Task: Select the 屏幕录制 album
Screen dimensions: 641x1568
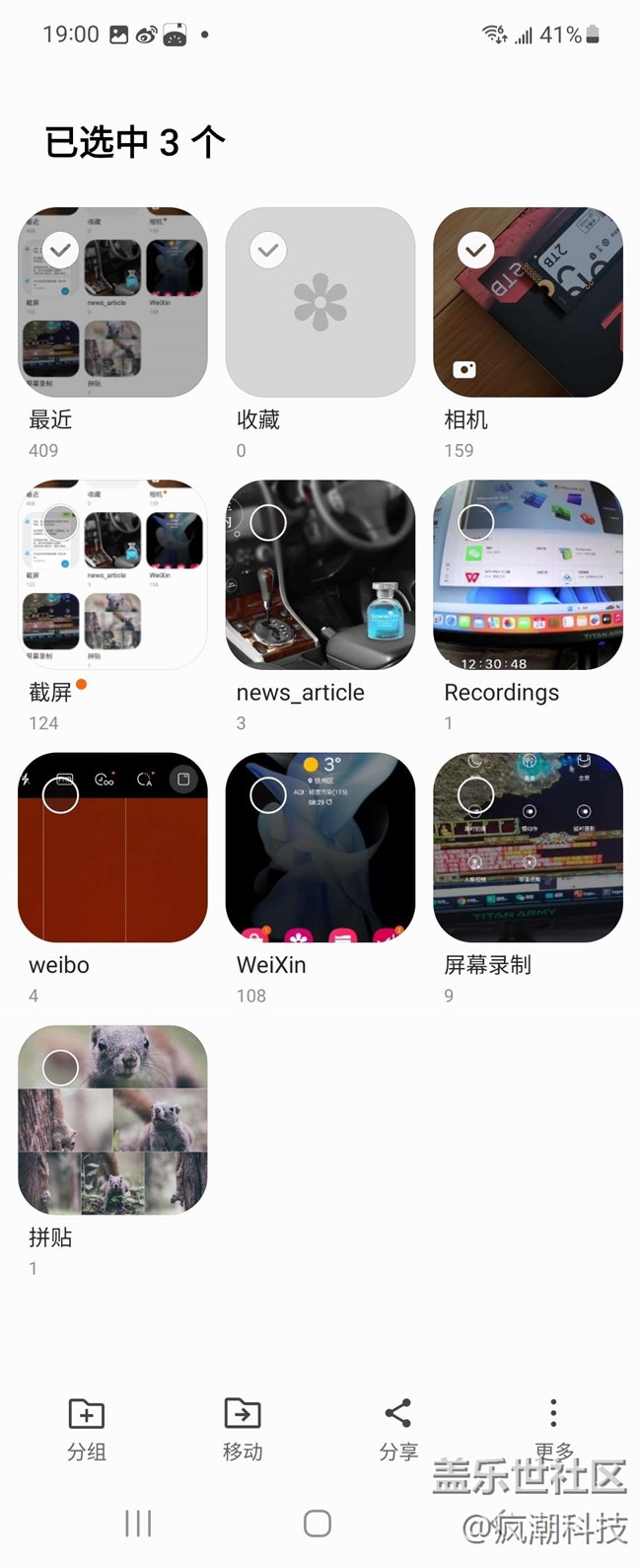Action: point(476,795)
